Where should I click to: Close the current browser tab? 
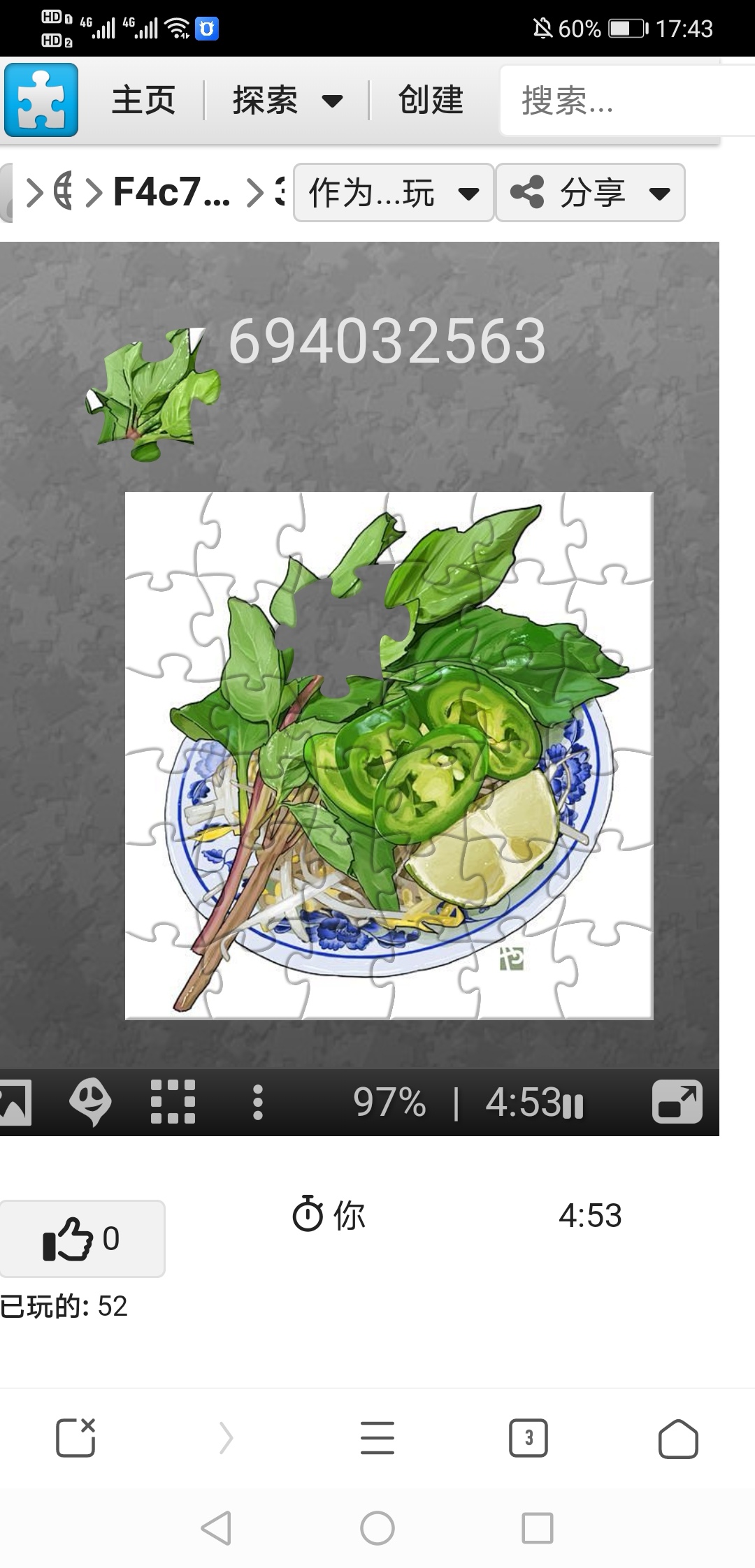coord(75,1437)
